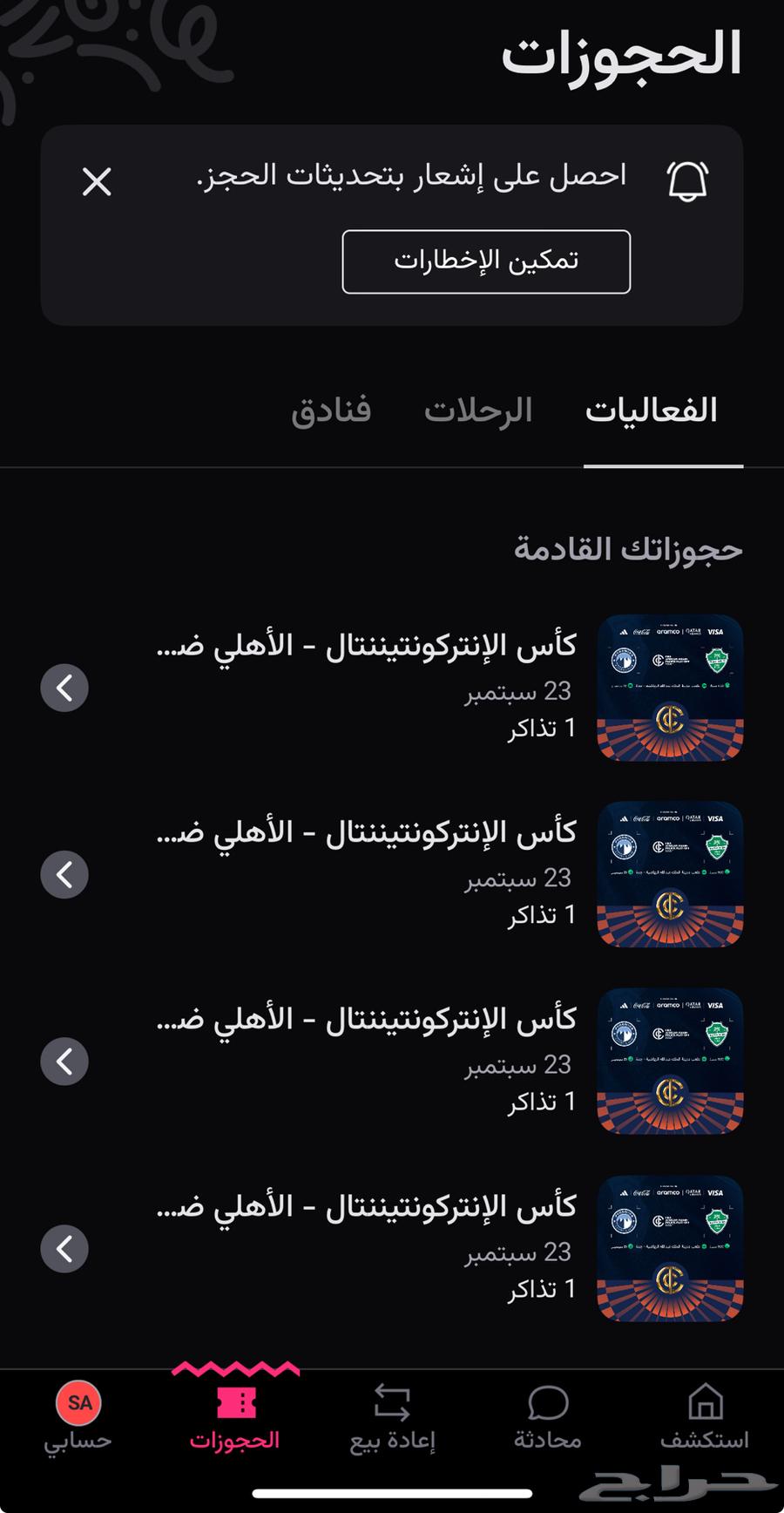Tap the home indicator bar at bottom

click(x=392, y=1490)
